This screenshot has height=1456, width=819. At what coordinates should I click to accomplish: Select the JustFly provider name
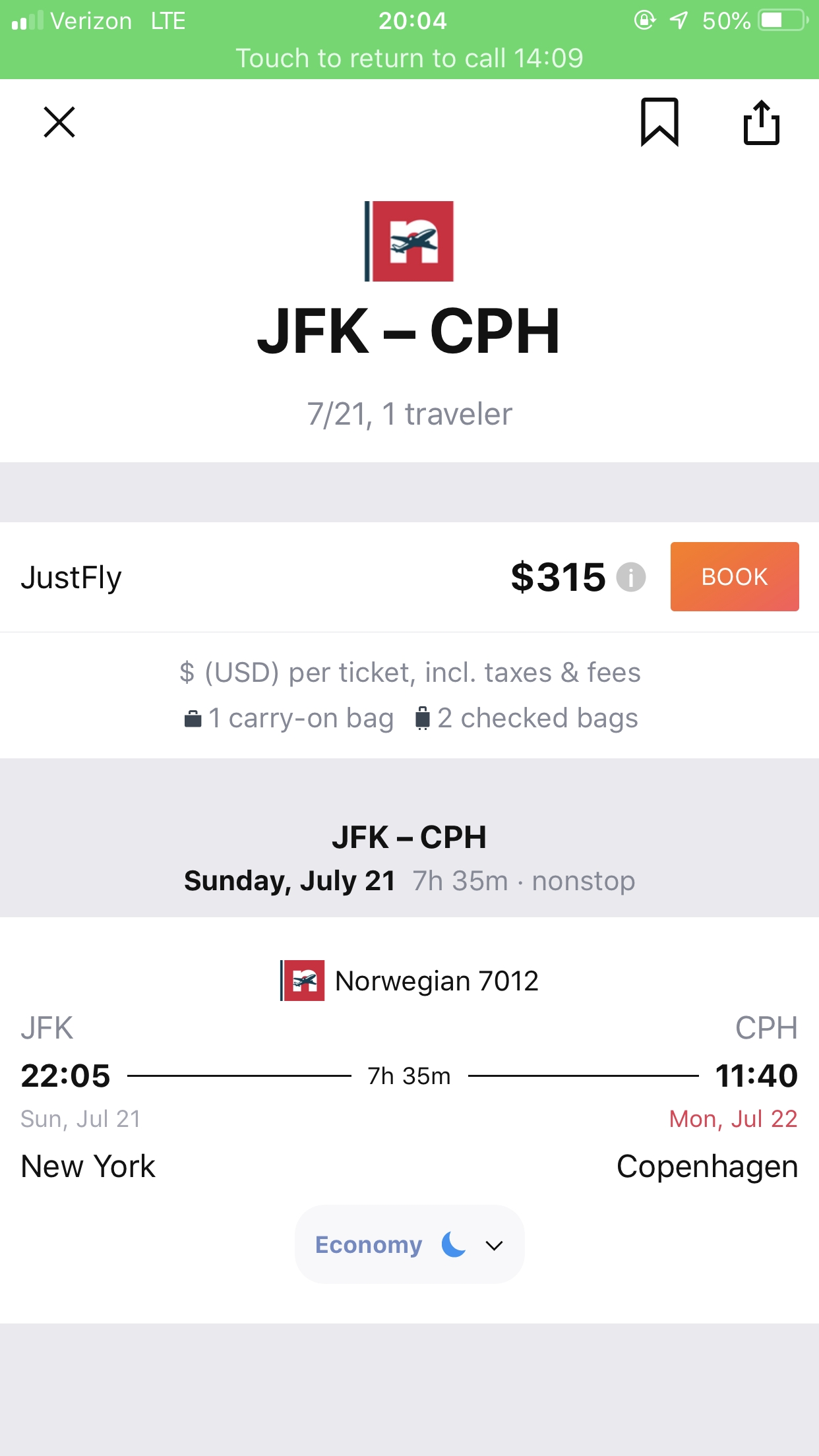tap(73, 577)
